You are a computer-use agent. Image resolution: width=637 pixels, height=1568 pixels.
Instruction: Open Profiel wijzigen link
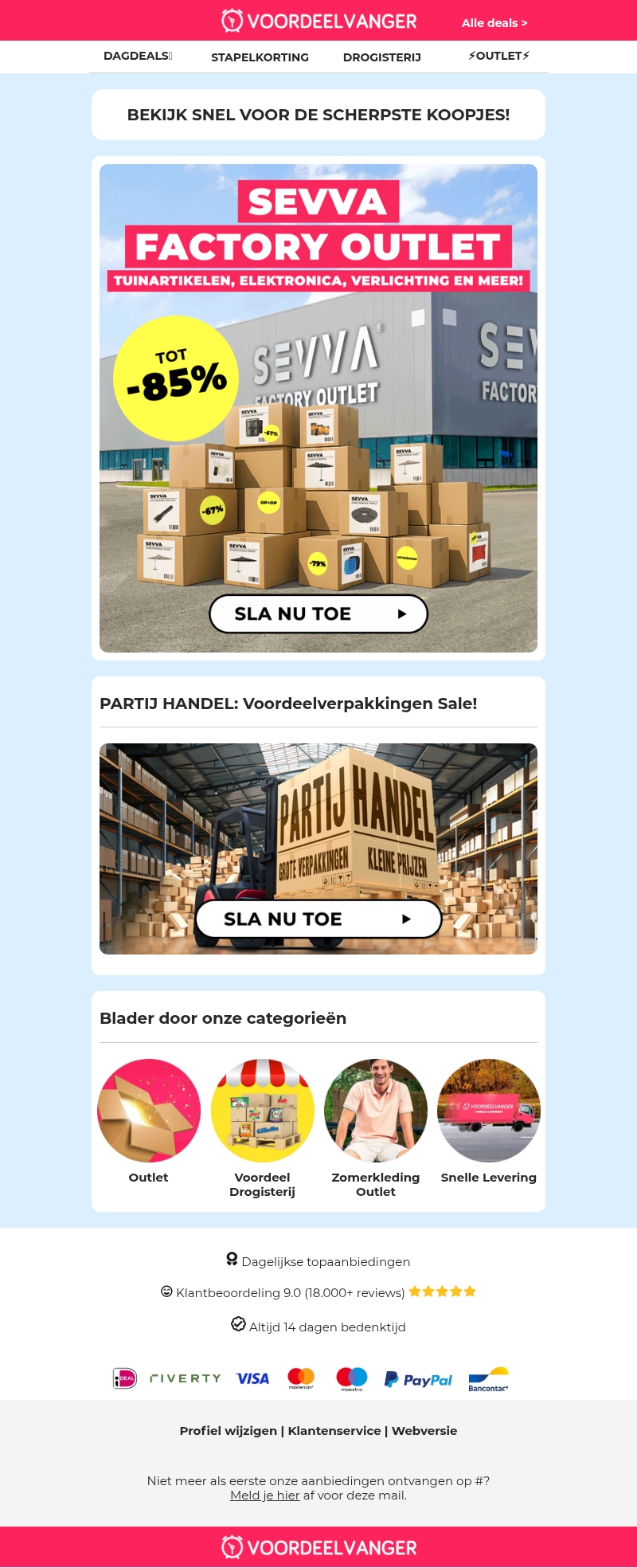coord(228,1431)
